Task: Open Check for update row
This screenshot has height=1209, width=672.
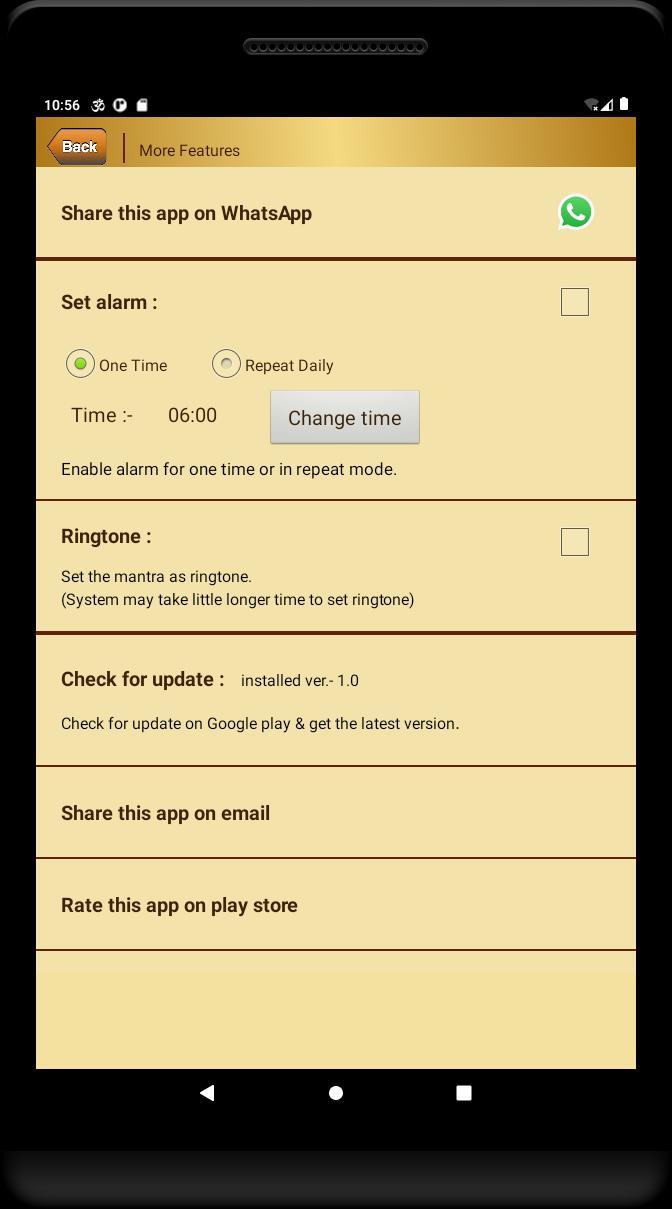Action: click(336, 700)
